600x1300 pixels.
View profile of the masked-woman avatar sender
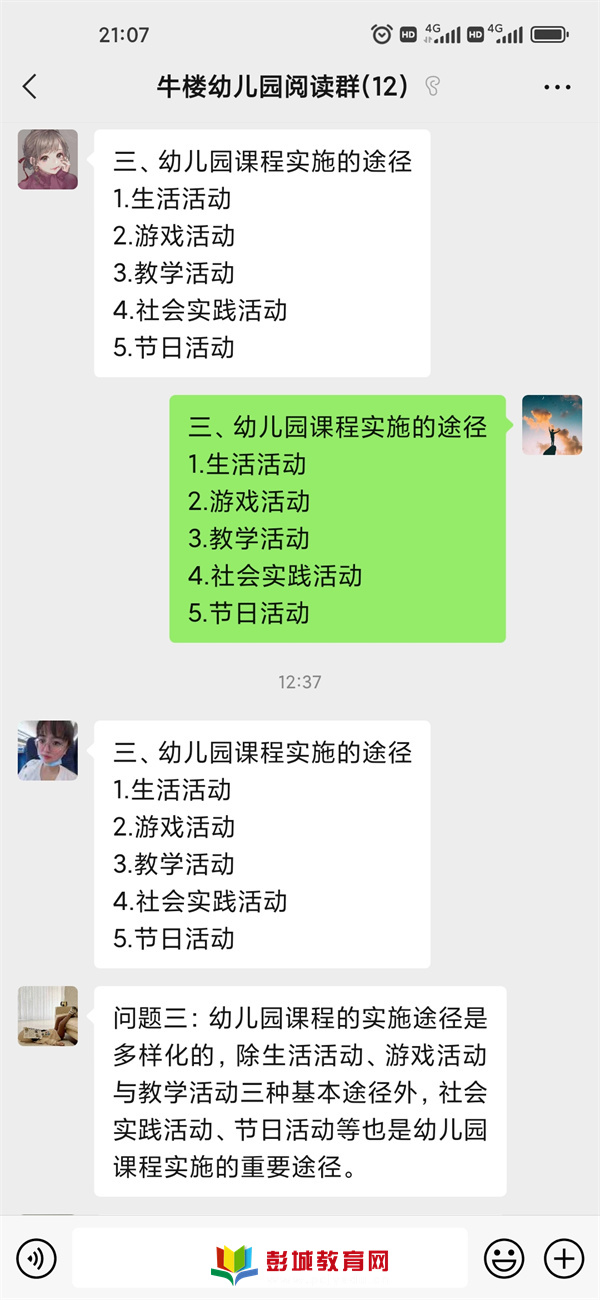tap(47, 750)
